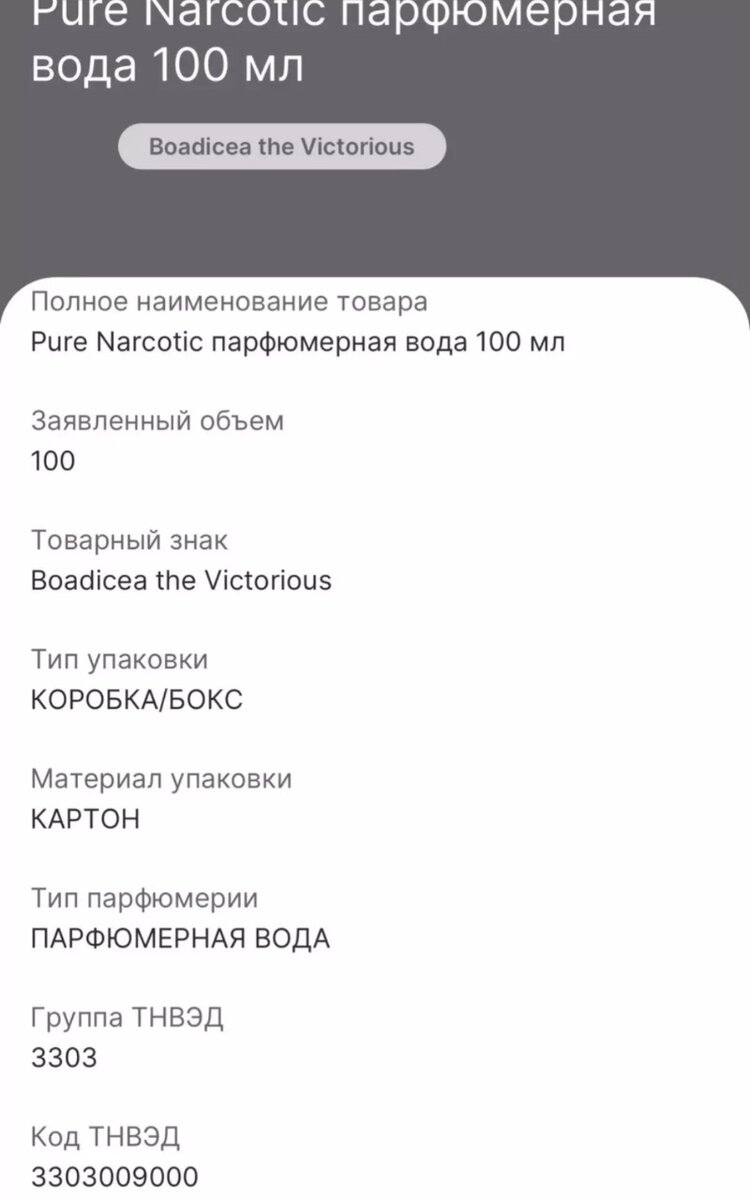
Task: Select the КОРОБКА/БОКС packaging value
Action: tap(137, 700)
